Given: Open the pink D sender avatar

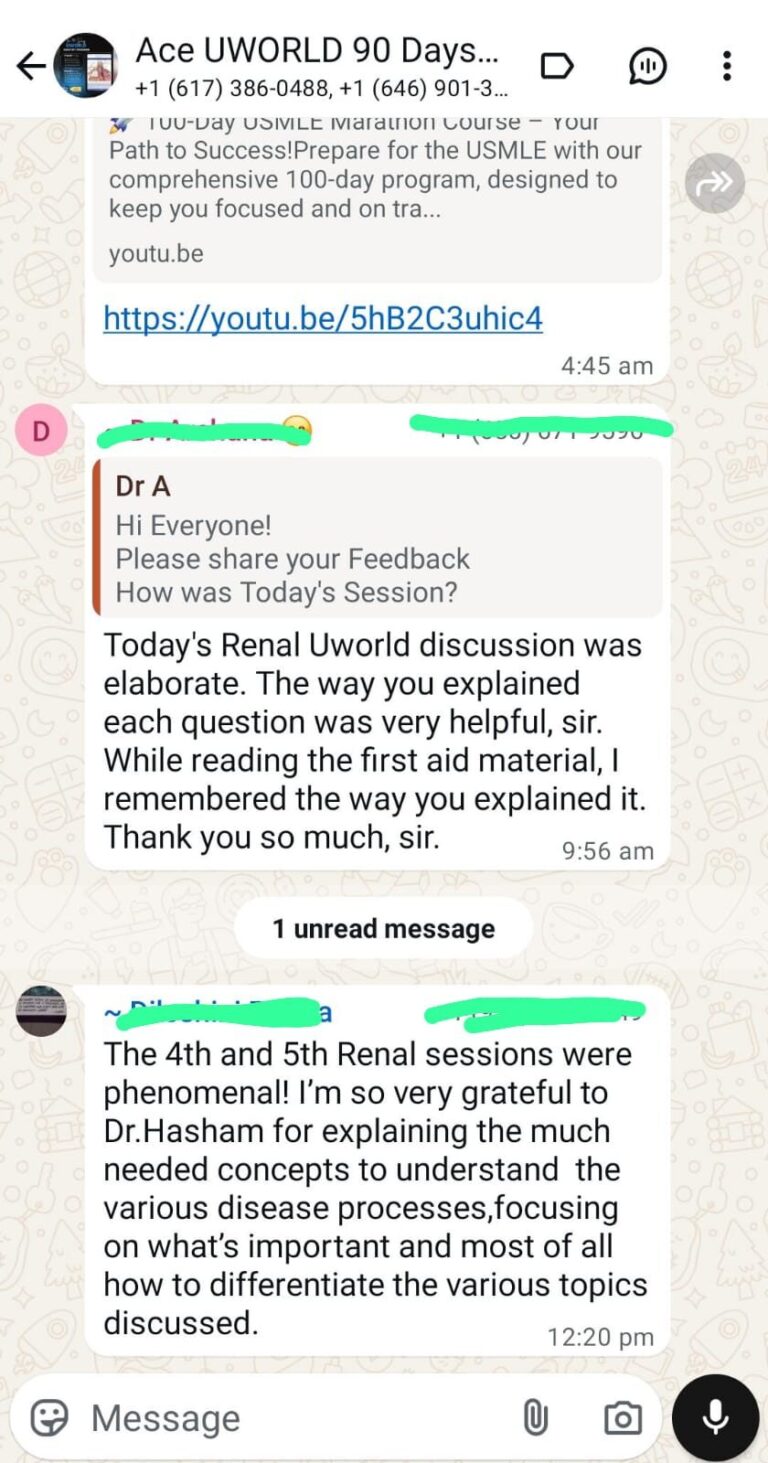Looking at the screenshot, I should pyautogui.click(x=42, y=431).
